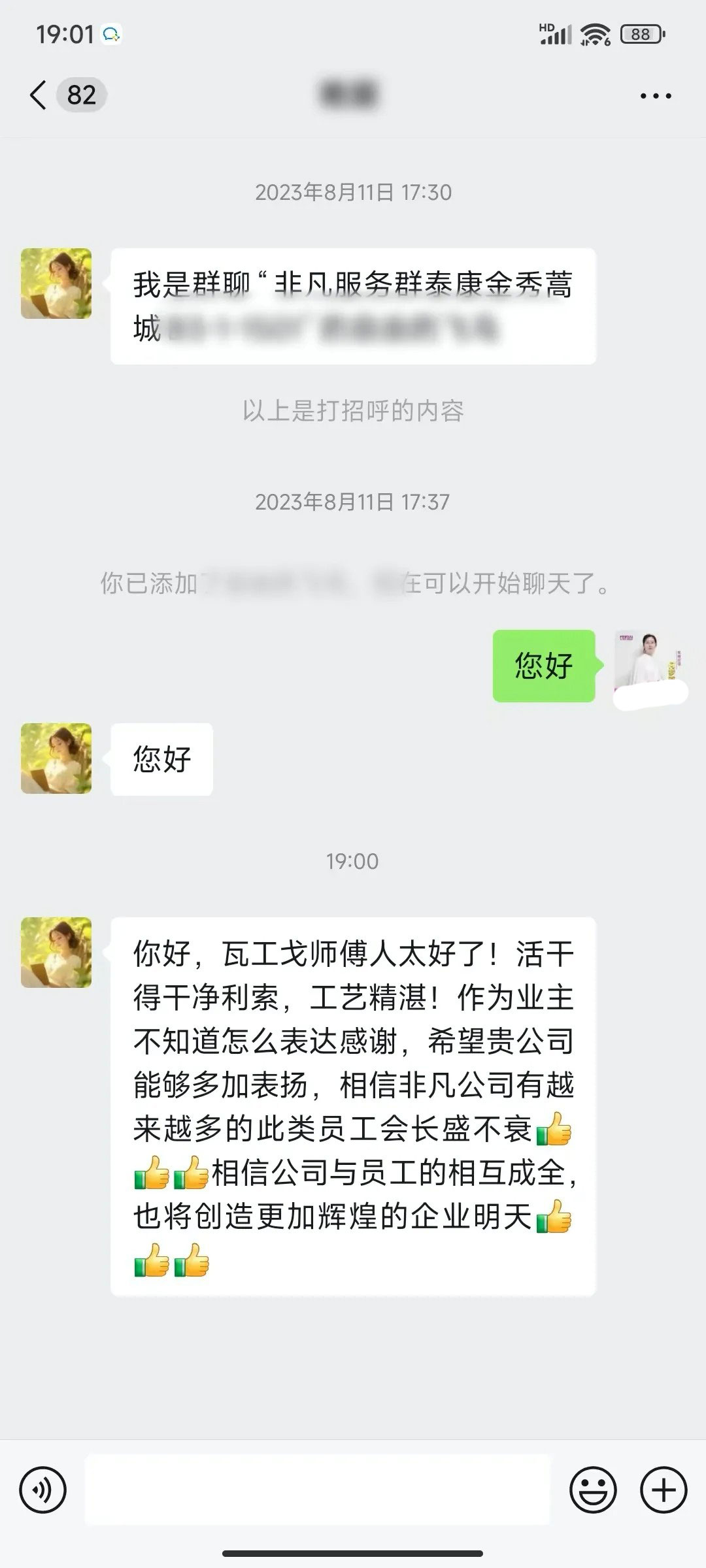Focus the message text field
This screenshot has height=1568, width=706.
(x=318, y=1490)
